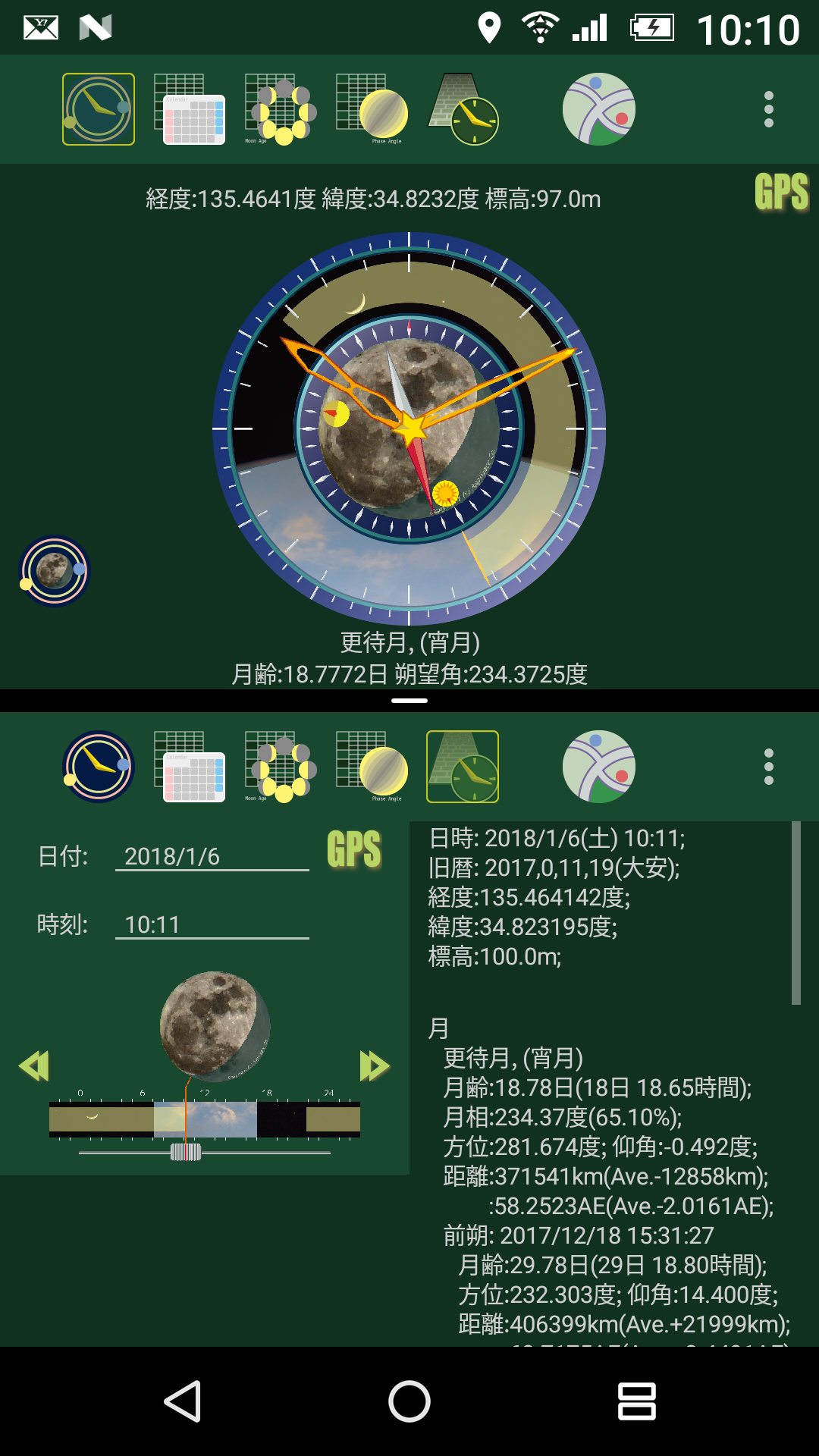The width and height of the screenshot is (819, 1456).
Task: Open the moon clock view in top toolbar
Action: click(x=99, y=109)
